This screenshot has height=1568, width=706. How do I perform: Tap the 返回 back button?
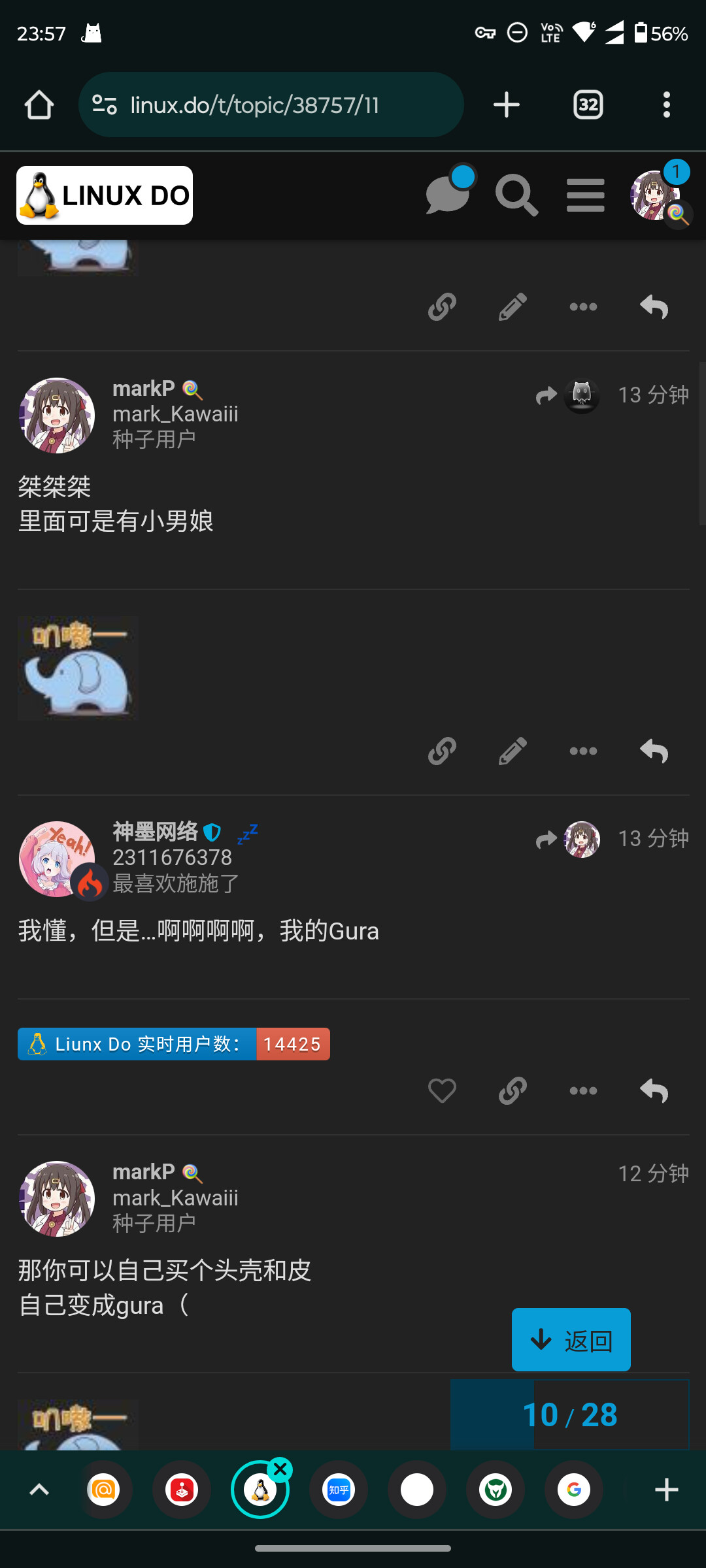coord(571,1339)
